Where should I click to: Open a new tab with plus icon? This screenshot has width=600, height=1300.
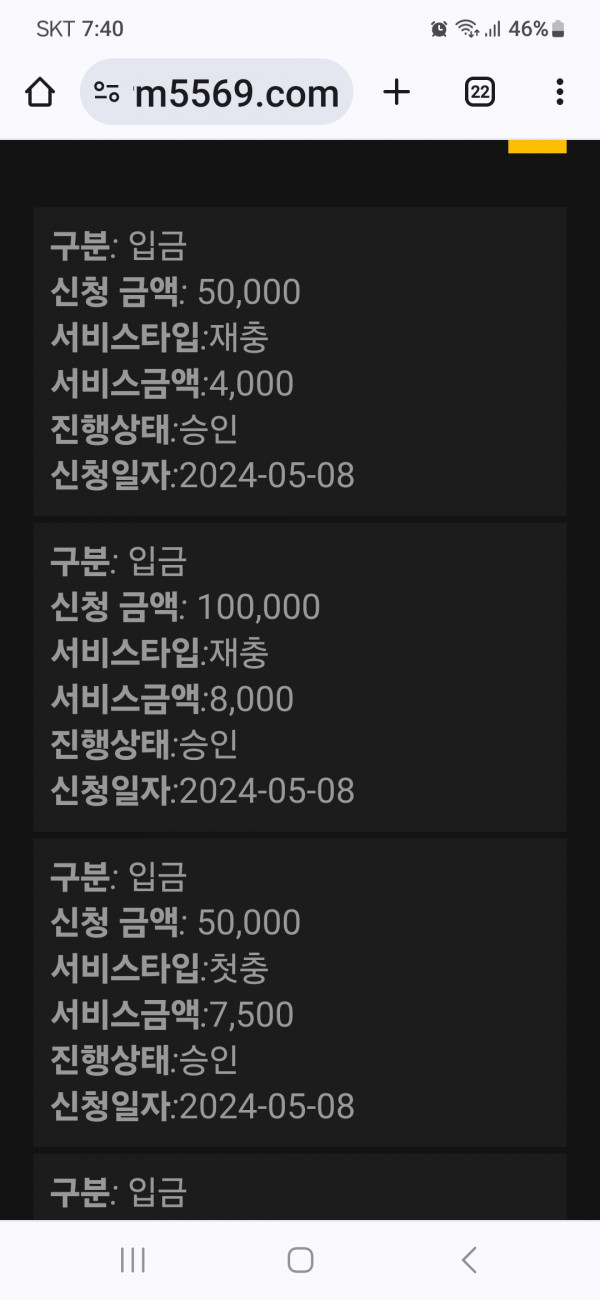click(x=397, y=92)
